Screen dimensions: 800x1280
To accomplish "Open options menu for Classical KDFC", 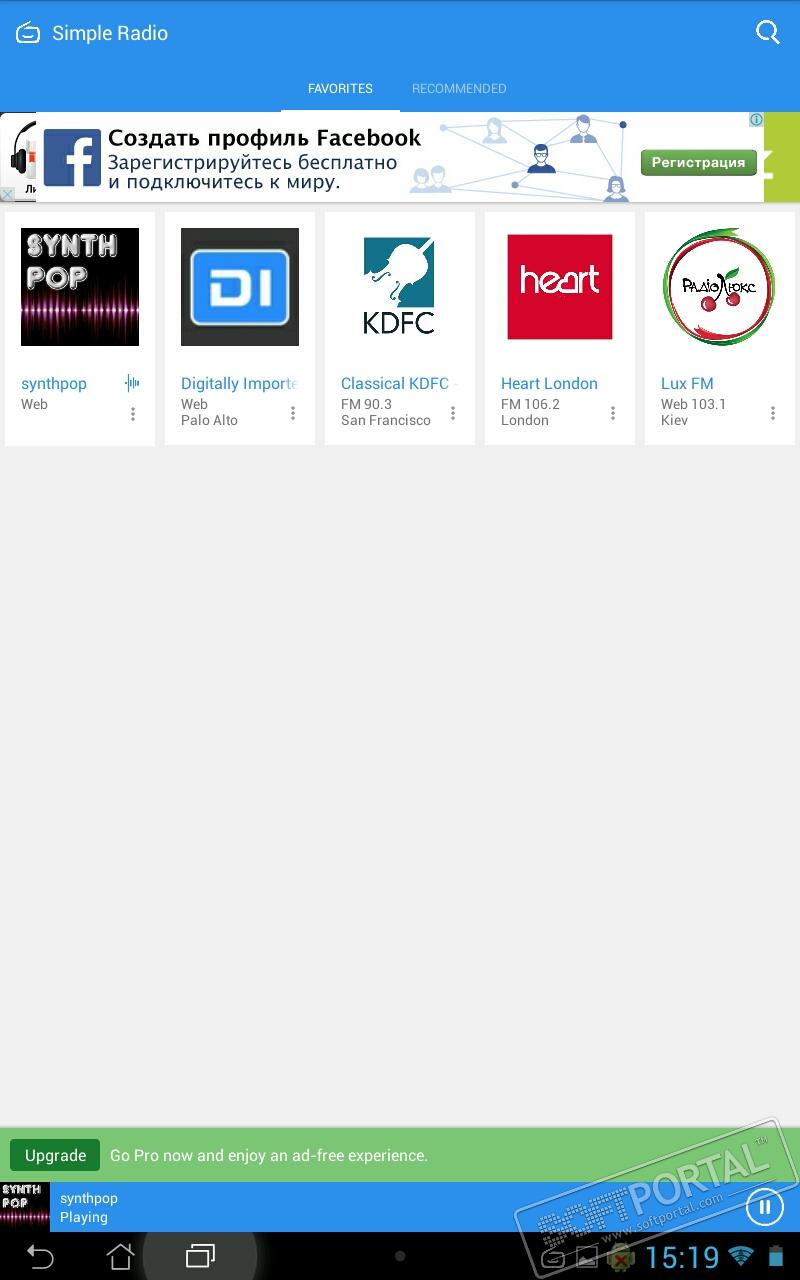I will click(453, 413).
